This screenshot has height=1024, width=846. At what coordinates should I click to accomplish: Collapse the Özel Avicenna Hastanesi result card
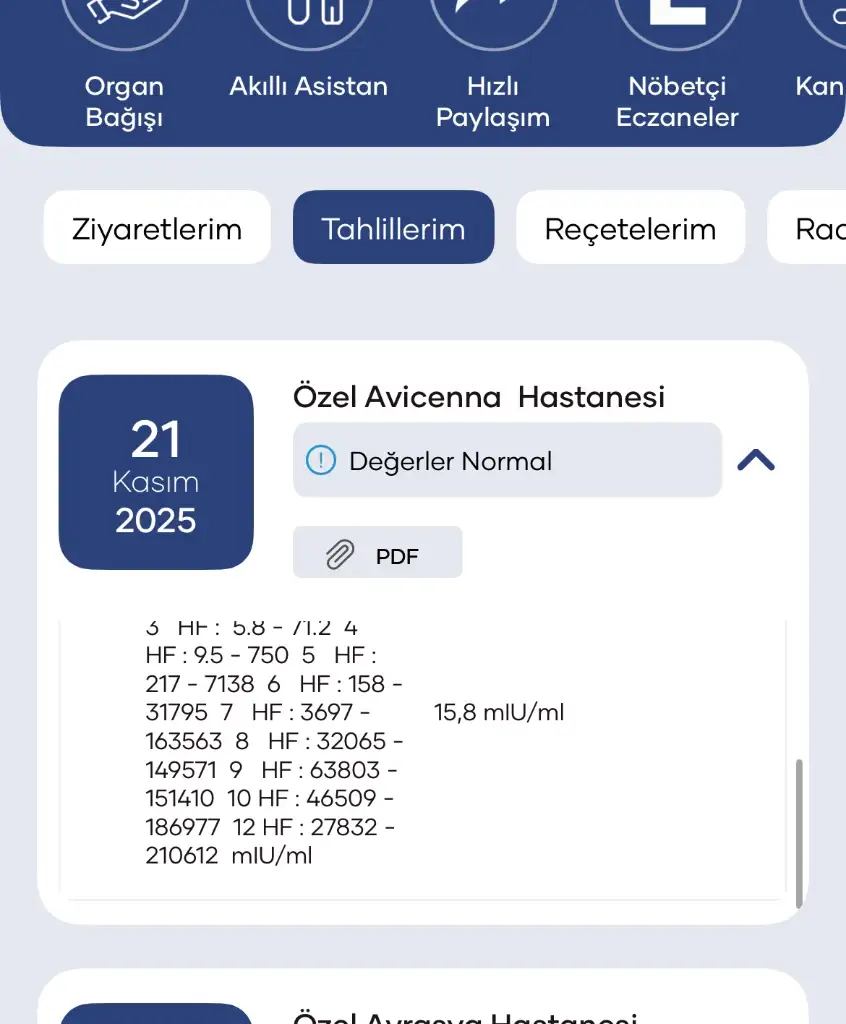pyautogui.click(x=756, y=460)
